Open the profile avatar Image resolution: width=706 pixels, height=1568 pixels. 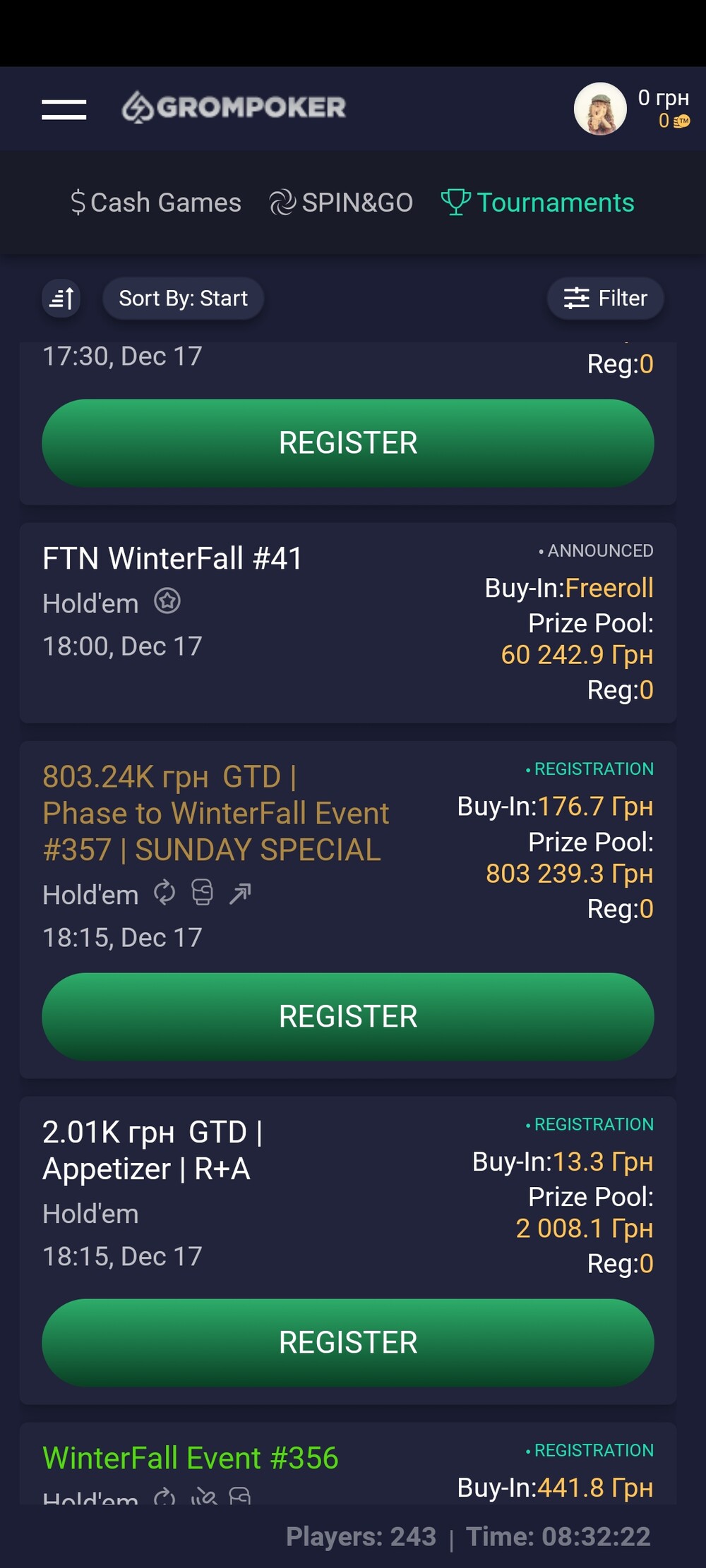[600, 109]
